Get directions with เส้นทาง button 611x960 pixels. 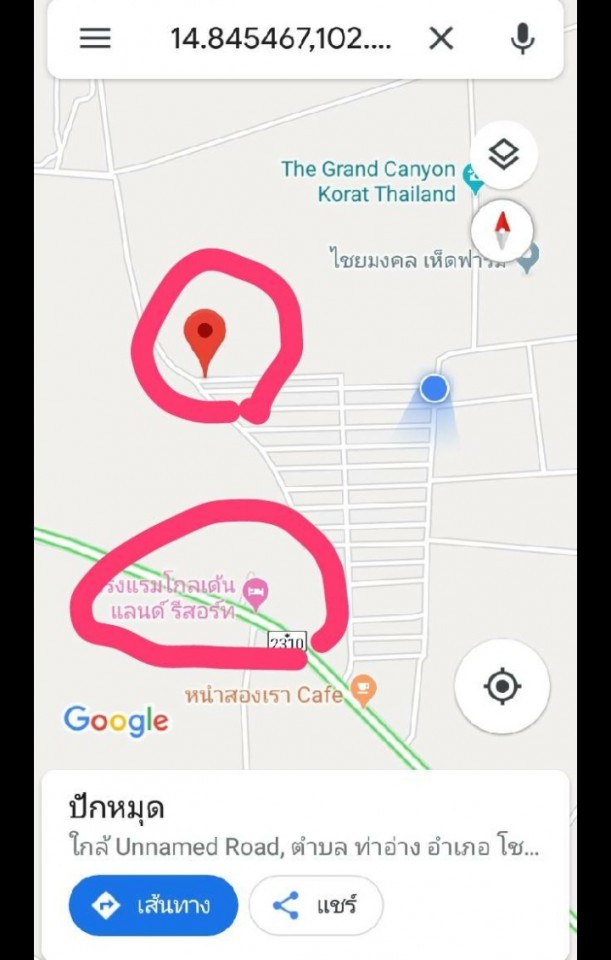[x=153, y=906]
